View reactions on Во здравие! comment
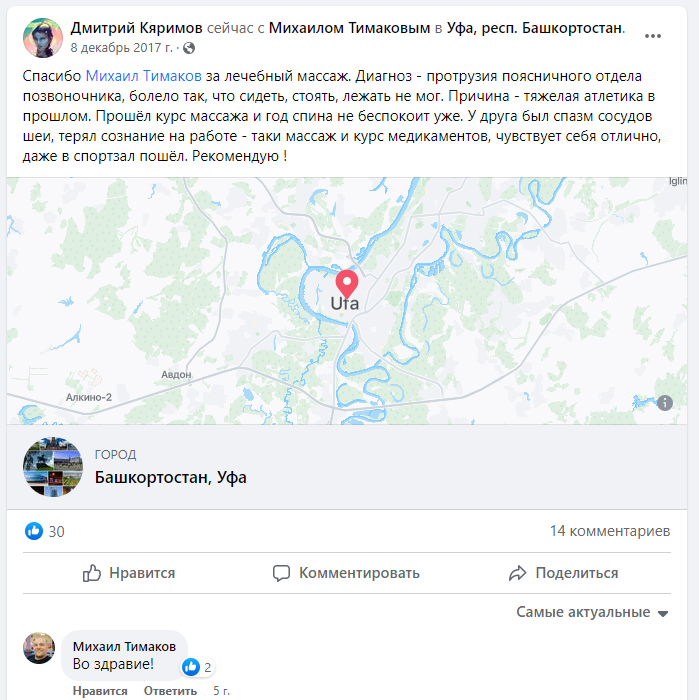The image size is (699, 700). [x=197, y=667]
